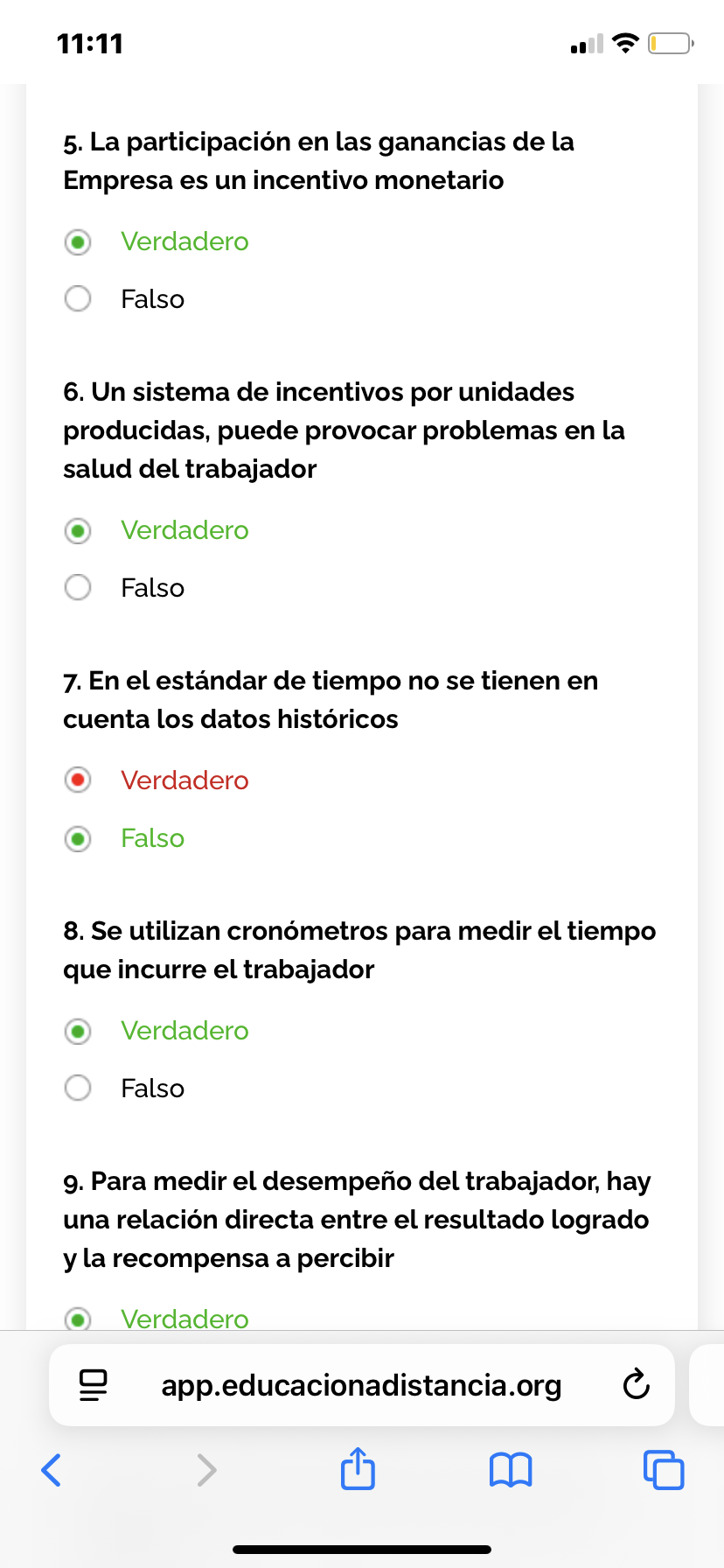Pick Falso for question 8
This screenshot has height=1568, width=724.
click(x=78, y=1088)
